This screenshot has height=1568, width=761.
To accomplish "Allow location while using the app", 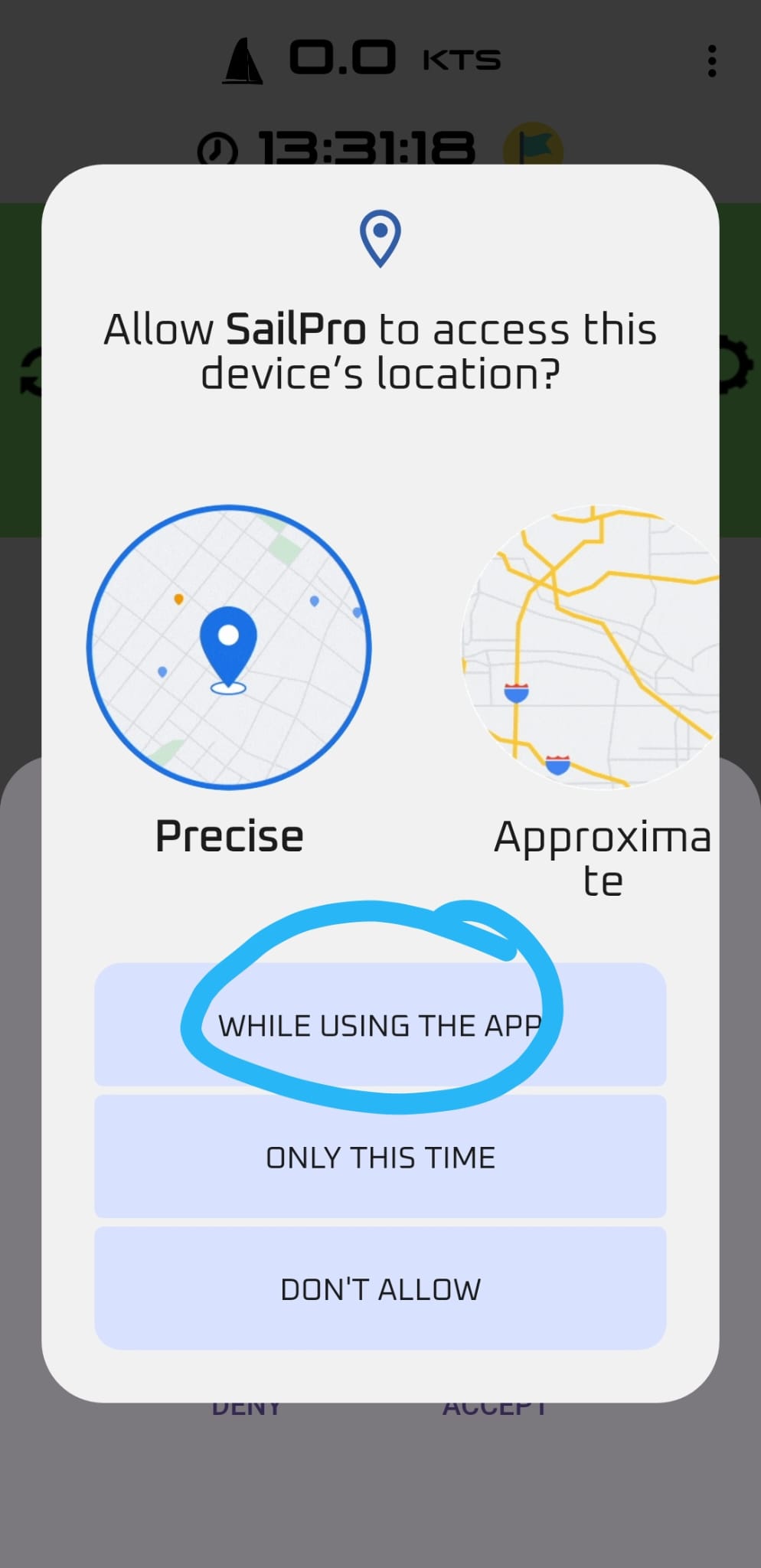I will tap(380, 1024).
